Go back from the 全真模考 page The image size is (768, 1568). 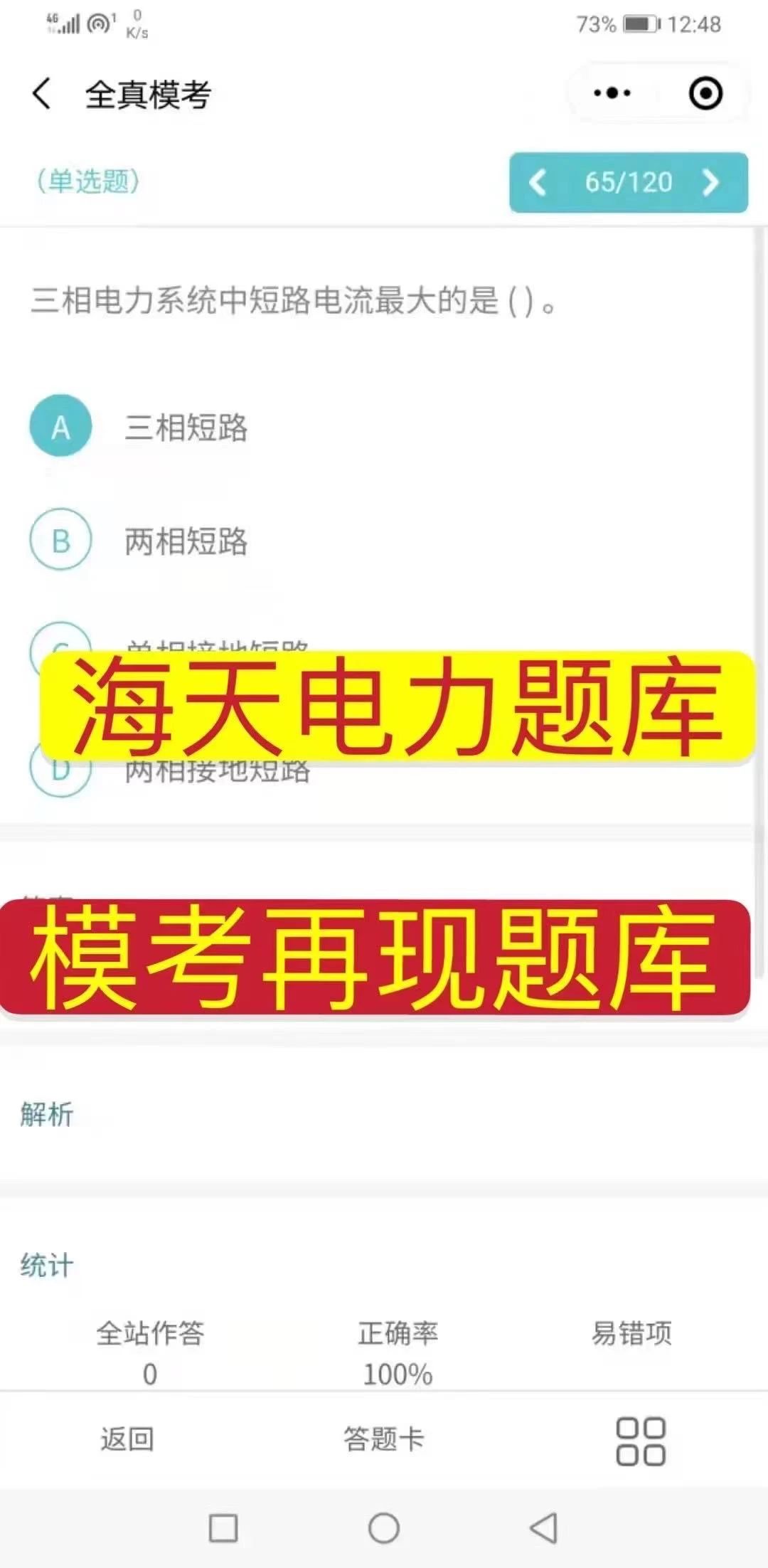(x=42, y=94)
